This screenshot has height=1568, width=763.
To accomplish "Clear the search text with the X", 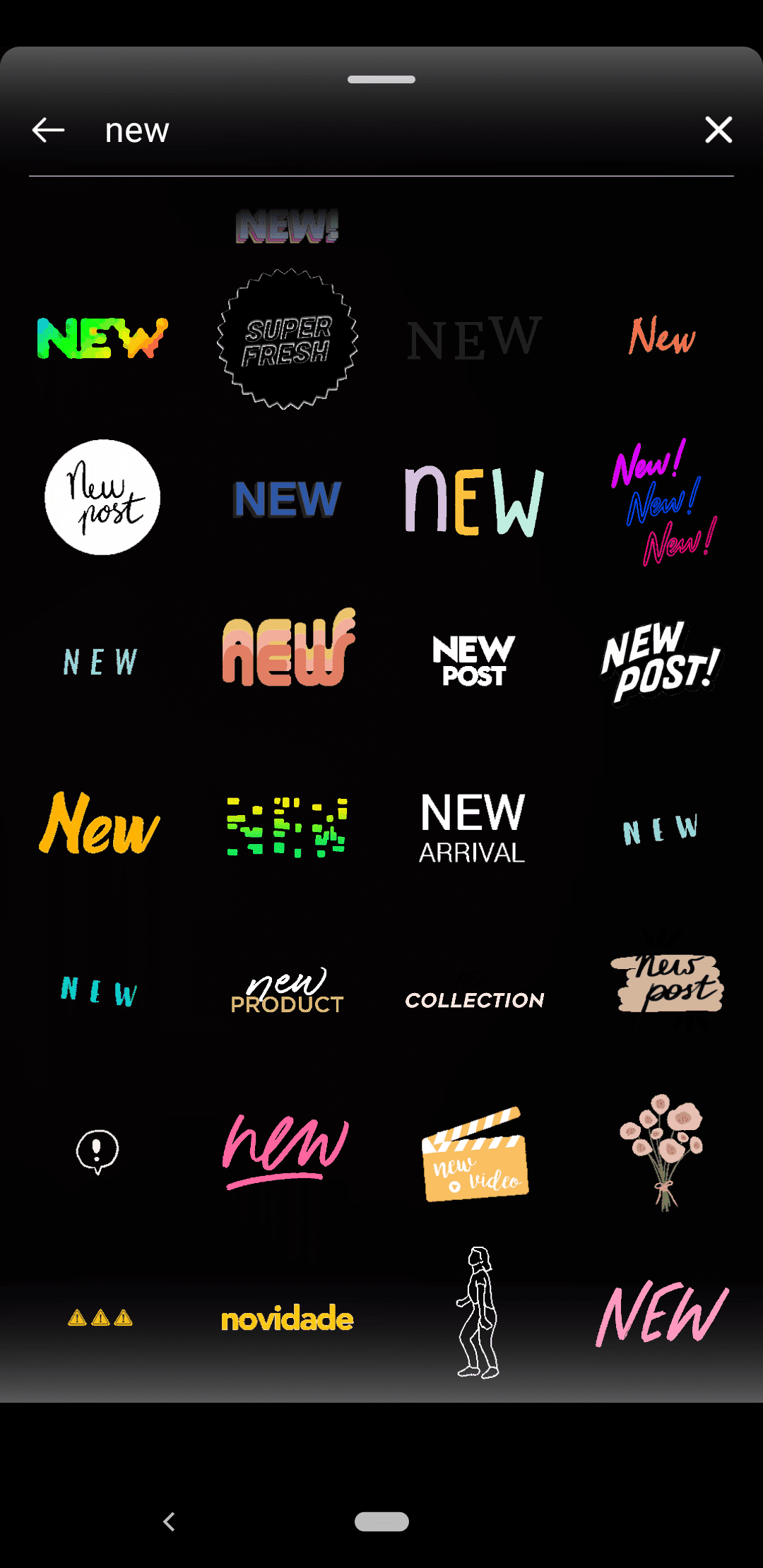I will (718, 130).
